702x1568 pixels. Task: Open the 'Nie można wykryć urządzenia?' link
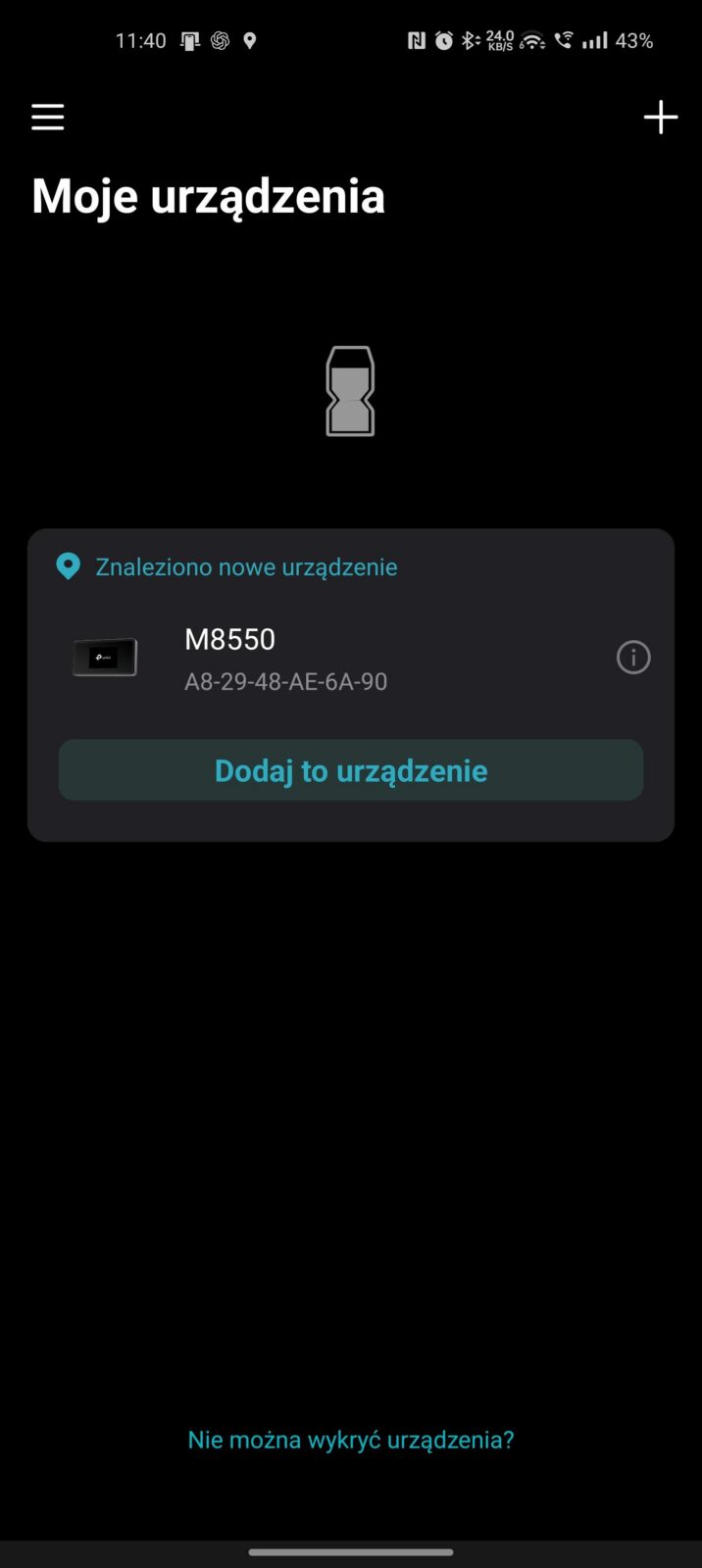point(351,1440)
